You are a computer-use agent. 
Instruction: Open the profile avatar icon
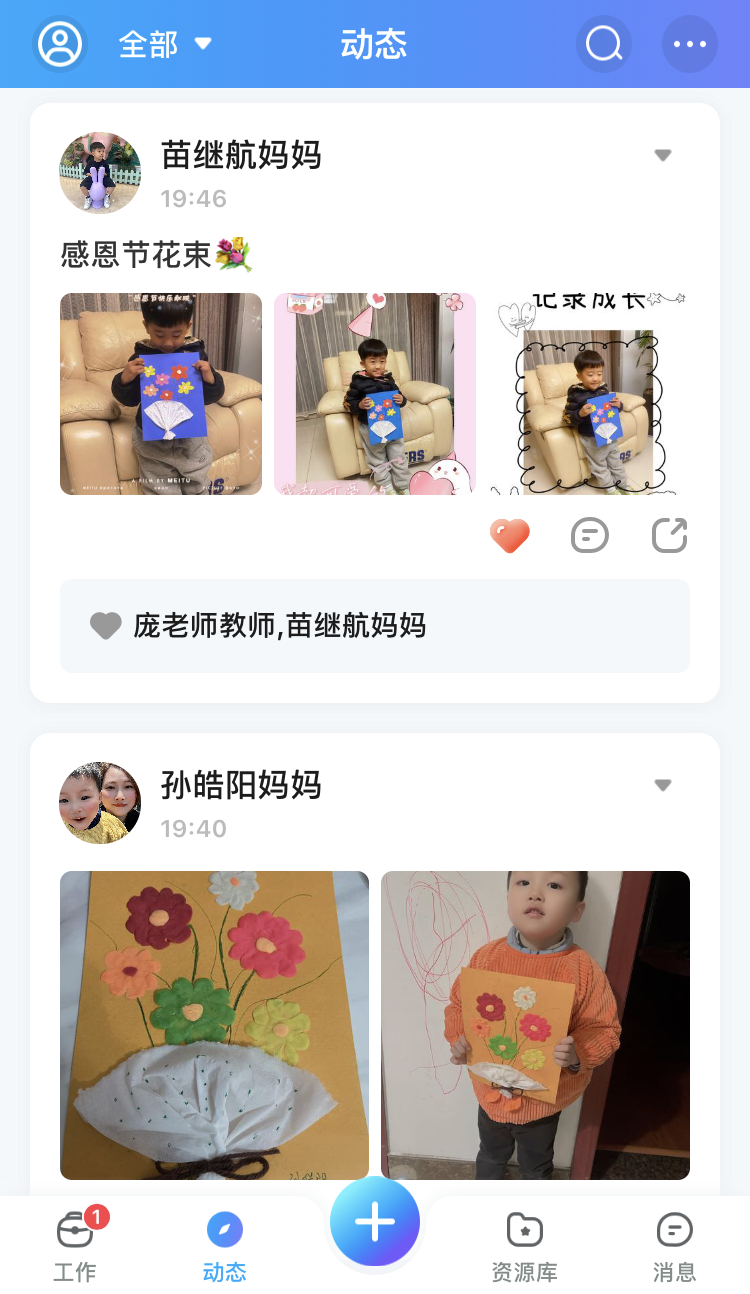tap(60, 44)
